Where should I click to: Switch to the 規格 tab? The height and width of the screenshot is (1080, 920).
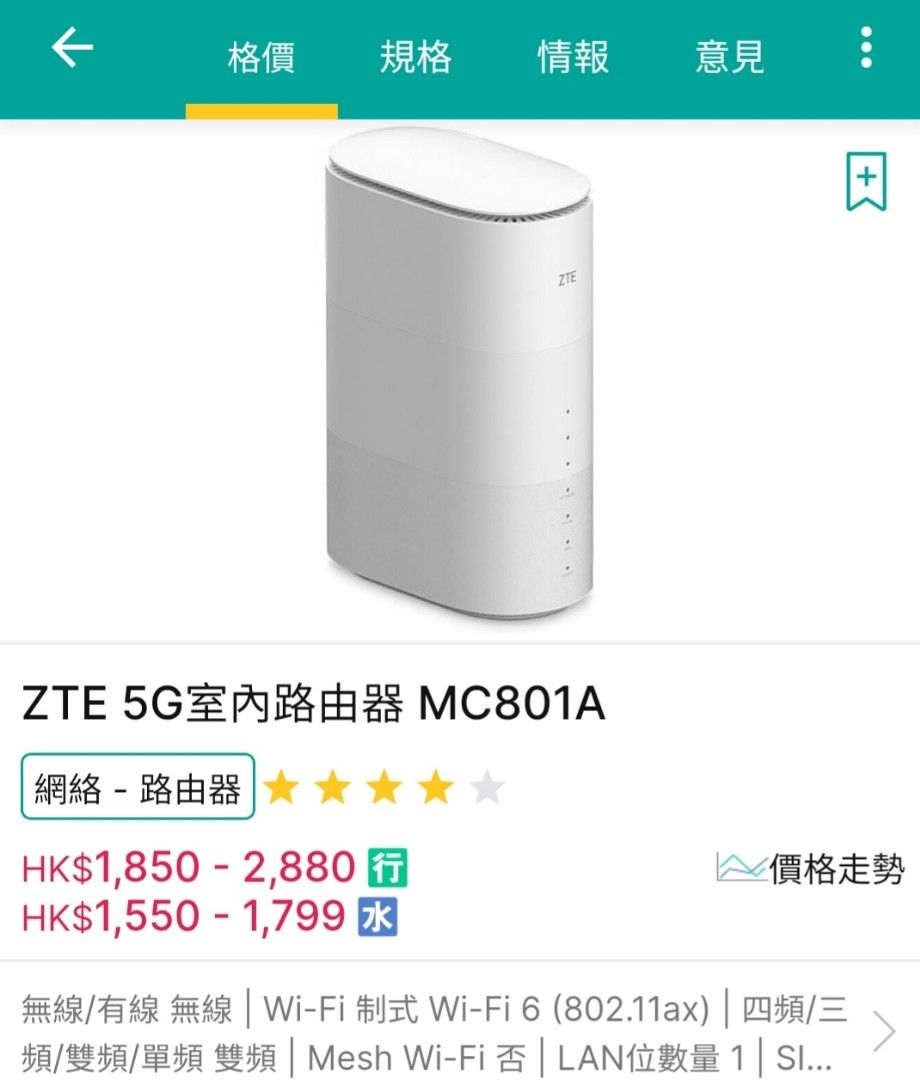pyautogui.click(x=414, y=58)
